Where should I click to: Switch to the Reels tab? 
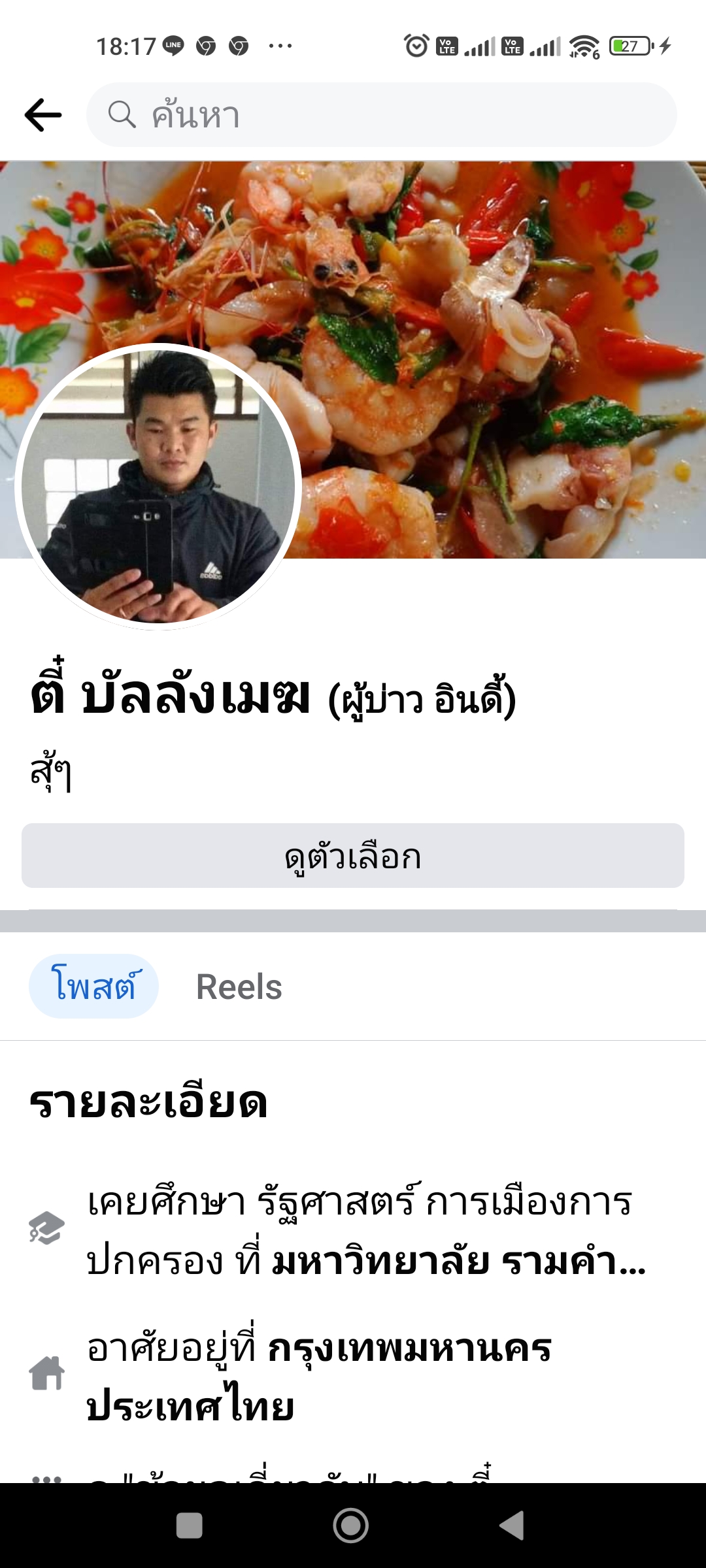[x=239, y=987]
